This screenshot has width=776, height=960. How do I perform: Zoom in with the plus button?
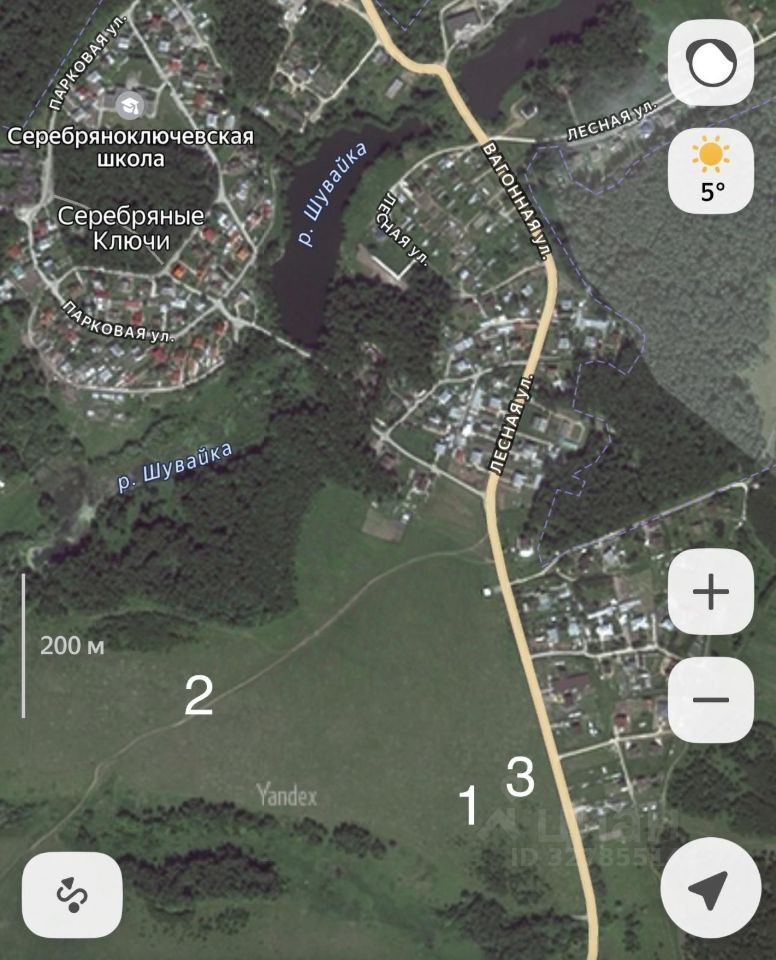click(x=710, y=592)
